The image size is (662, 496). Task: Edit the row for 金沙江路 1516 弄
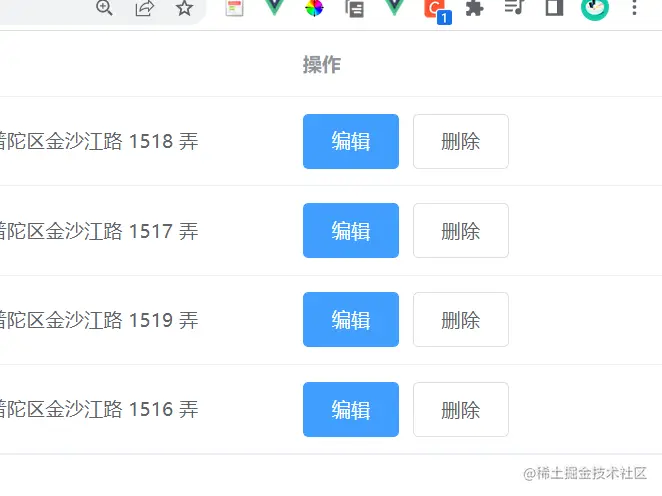350,410
